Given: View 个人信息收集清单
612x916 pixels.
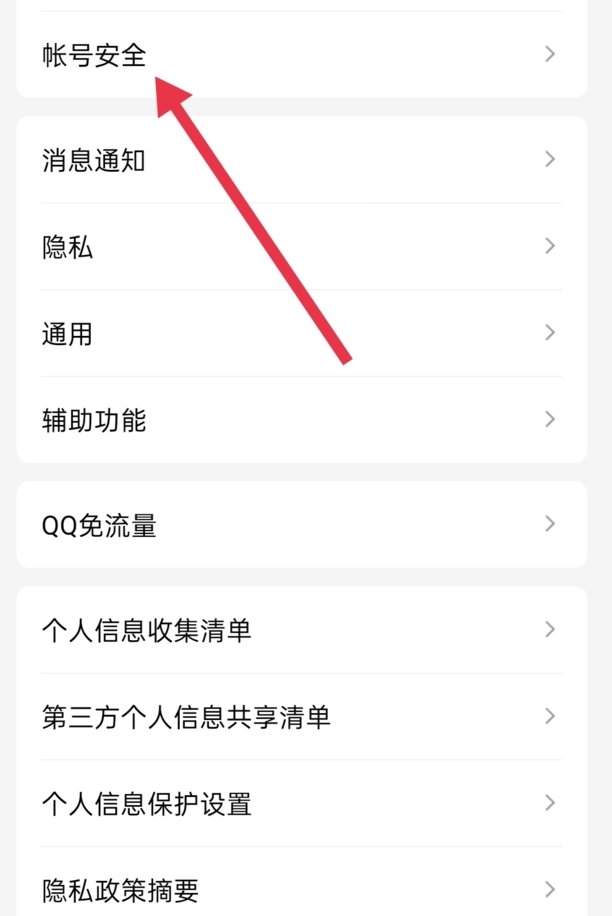Looking at the screenshot, I should tap(147, 630).
